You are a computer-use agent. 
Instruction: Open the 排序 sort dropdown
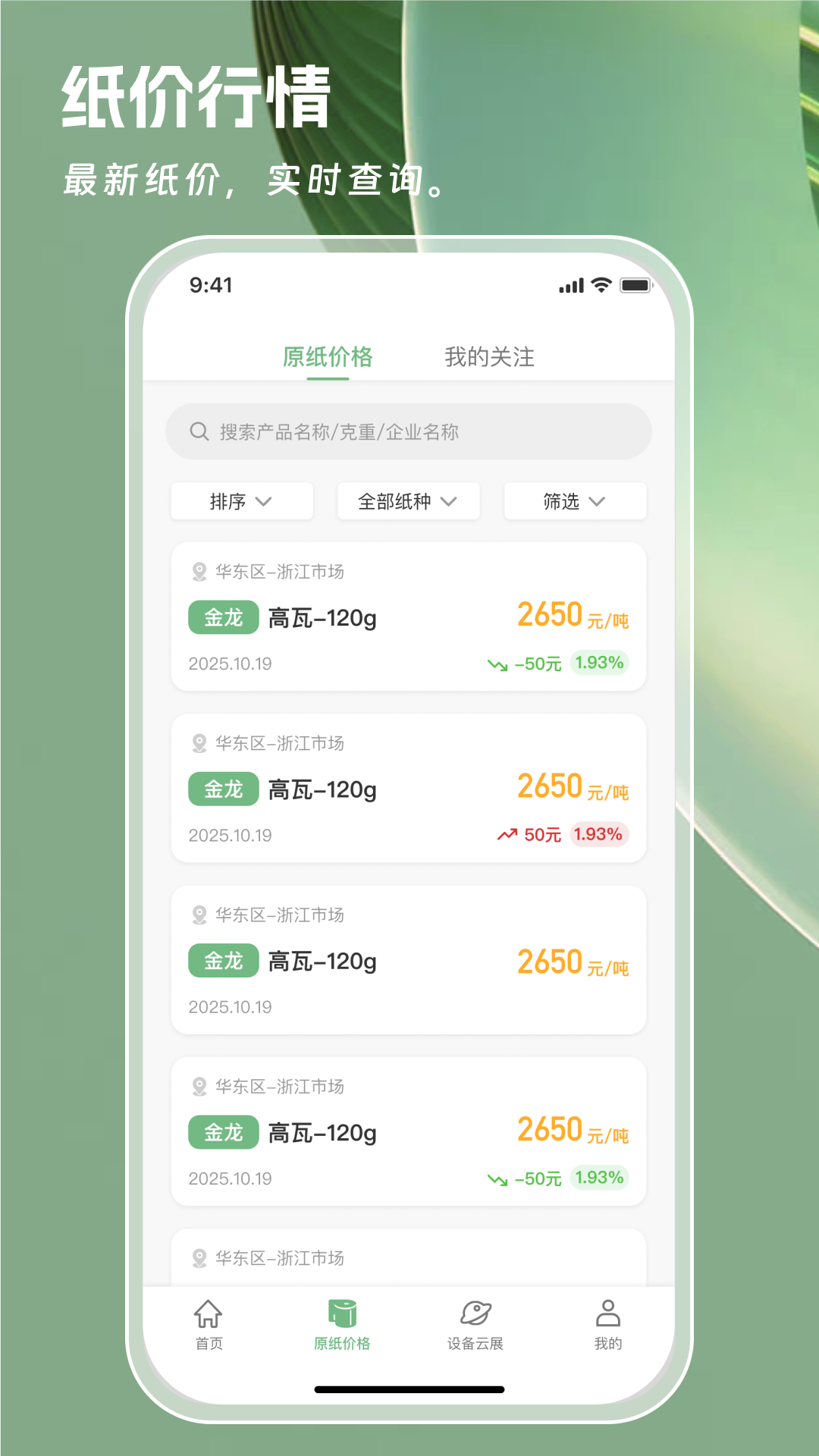[241, 501]
